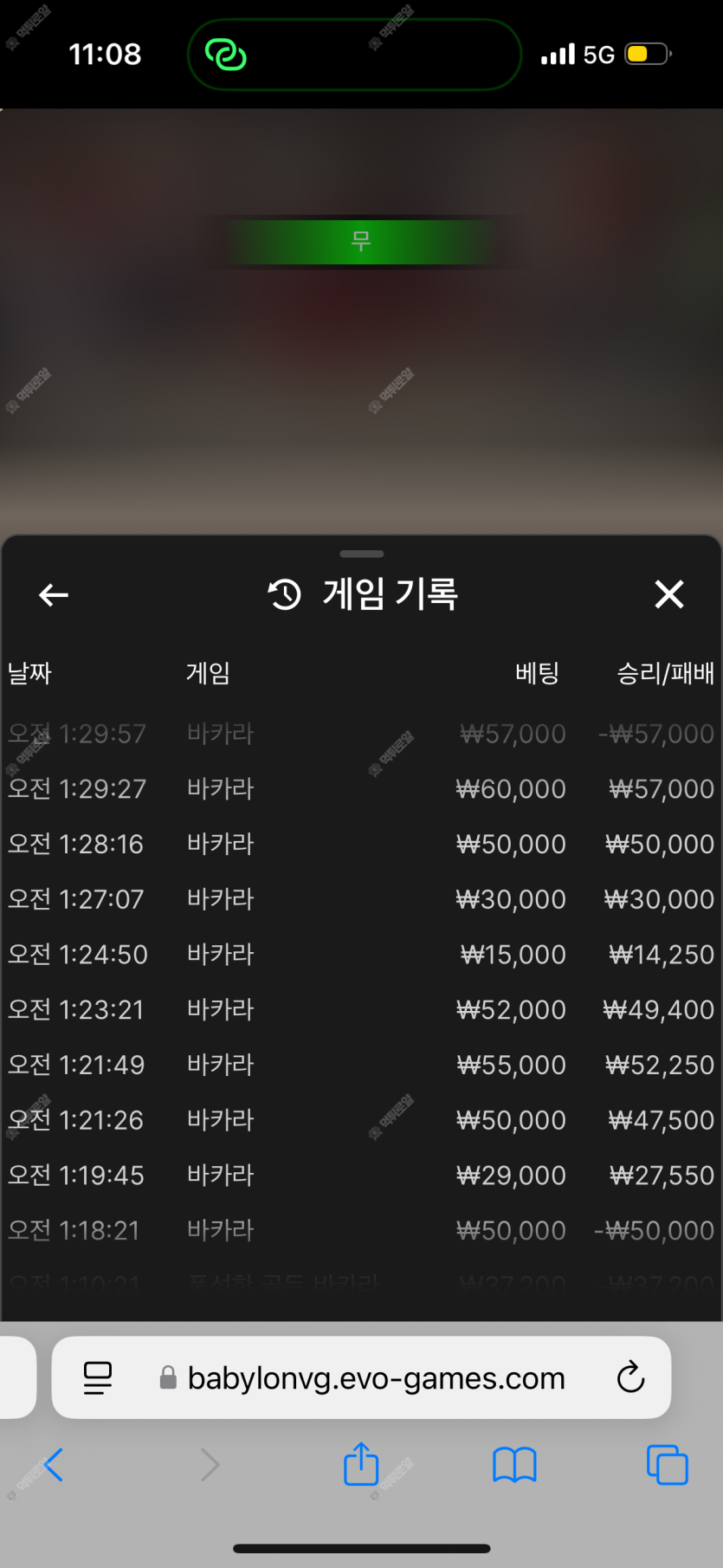This screenshot has height=1568, width=723.
Task: Open the 오전 1:23:21 바카라 record
Action: coord(361,1010)
